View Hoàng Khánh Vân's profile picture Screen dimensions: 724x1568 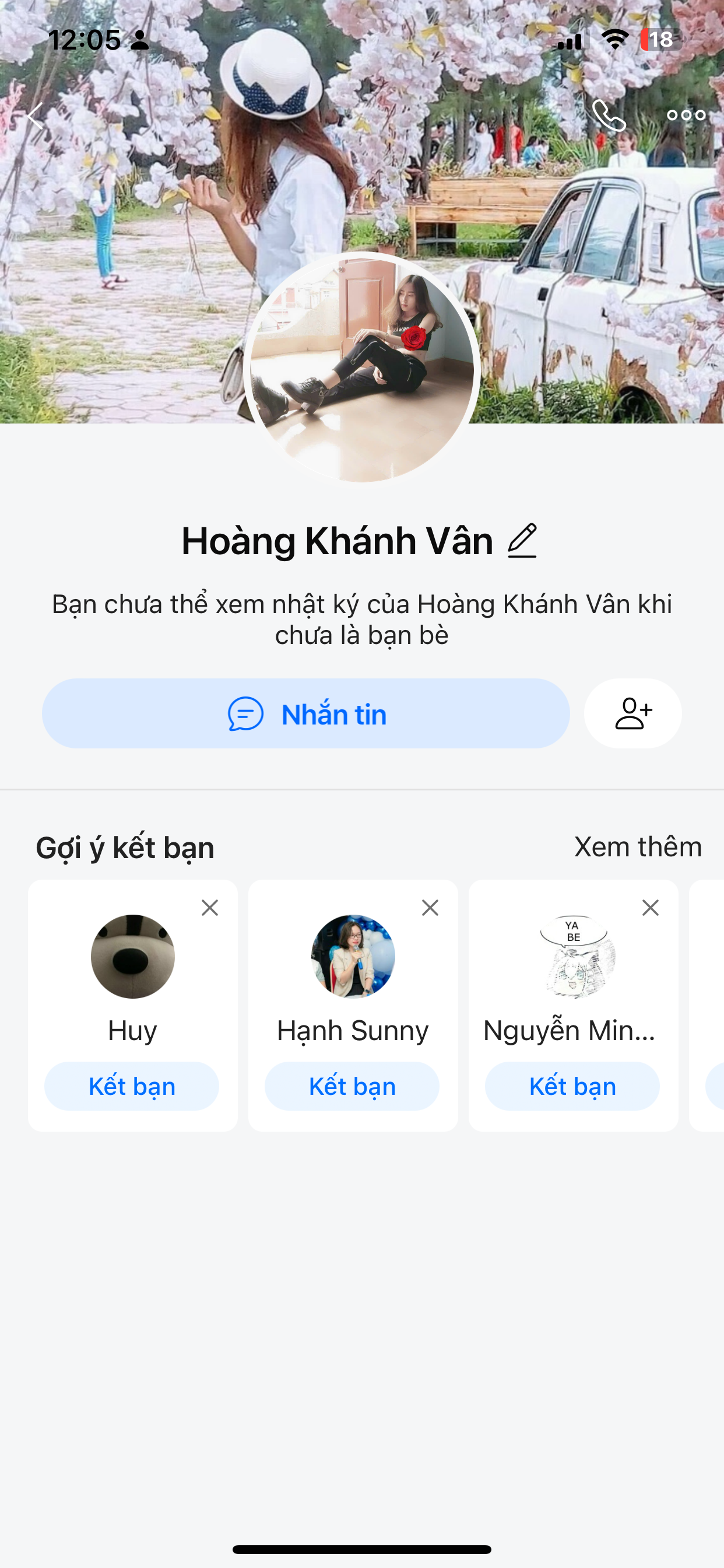(x=362, y=367)
